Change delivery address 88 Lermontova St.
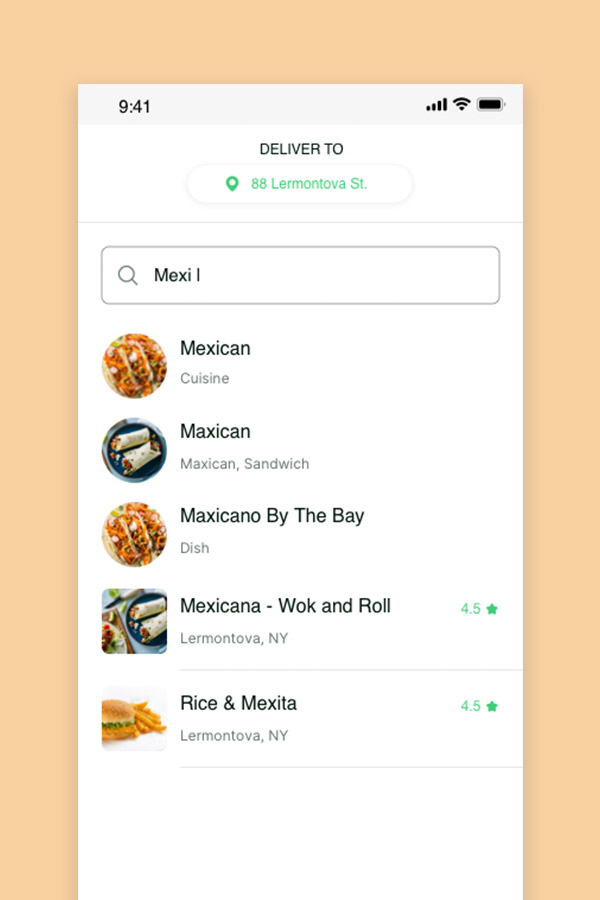 (x=300, y=184)
